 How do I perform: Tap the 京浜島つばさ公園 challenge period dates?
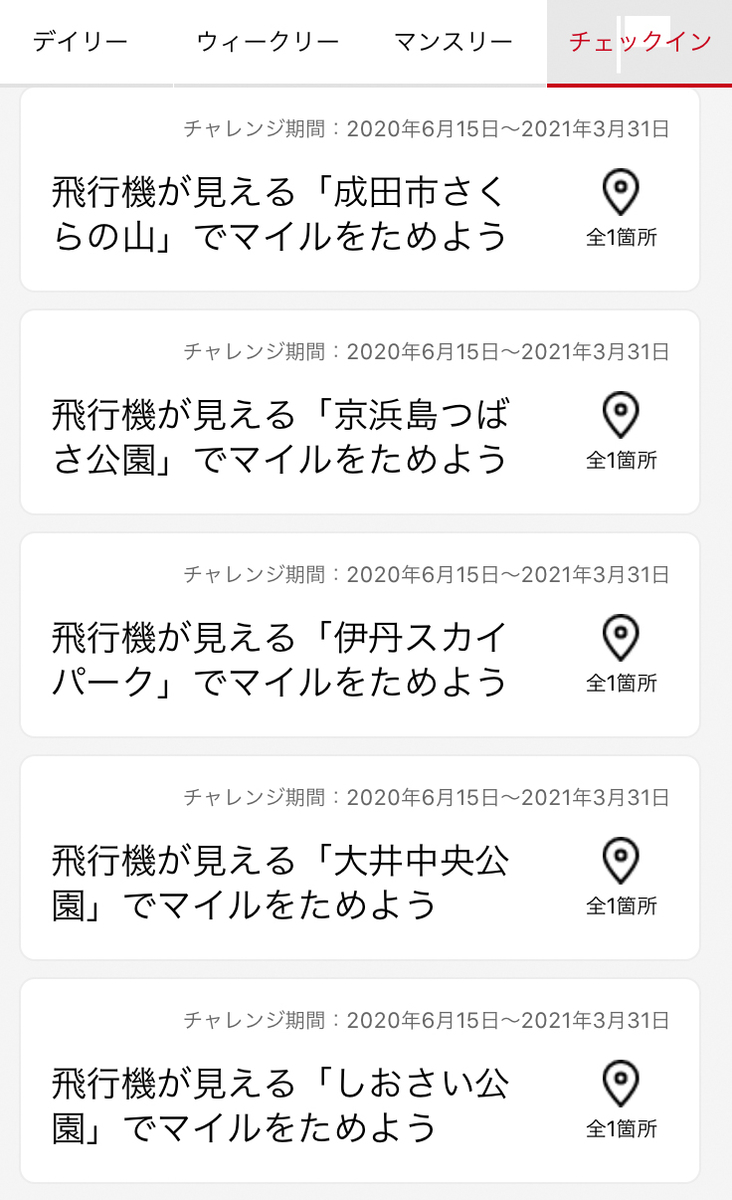[x=428, y=351]
